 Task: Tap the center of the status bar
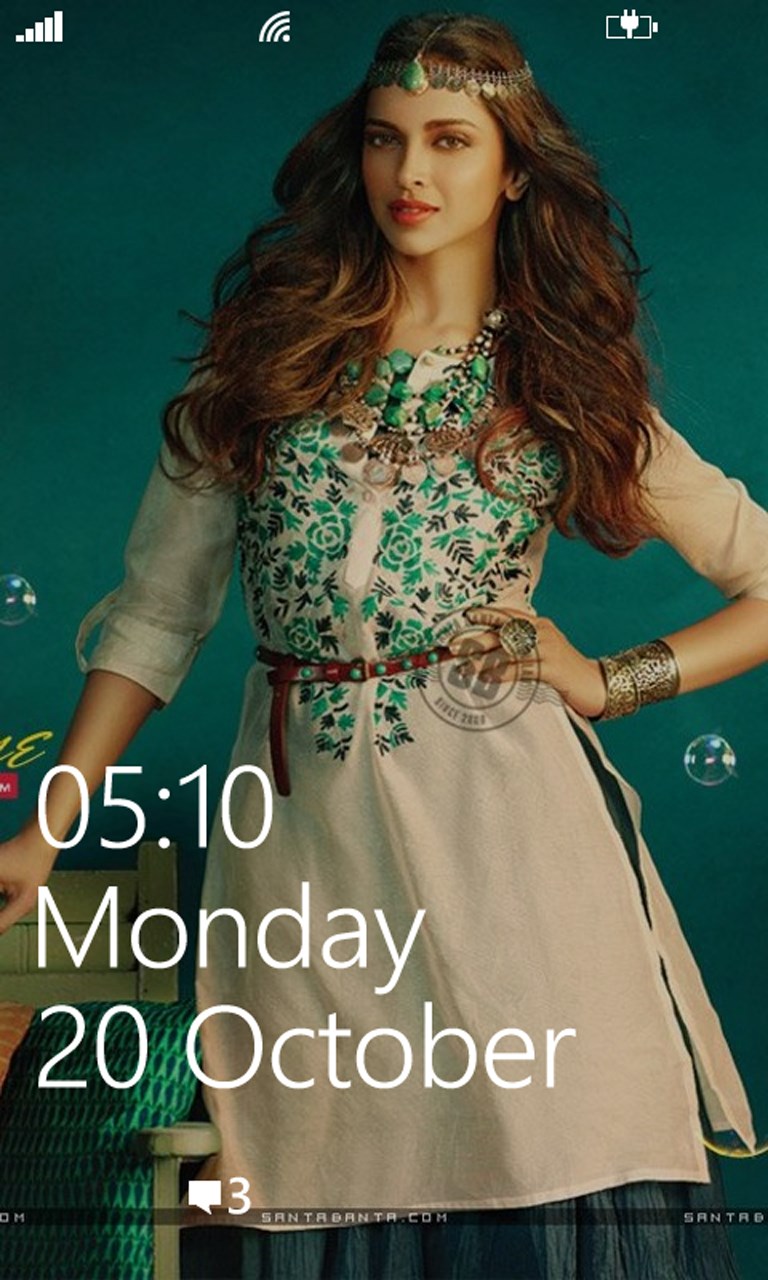tap(384, 25)
